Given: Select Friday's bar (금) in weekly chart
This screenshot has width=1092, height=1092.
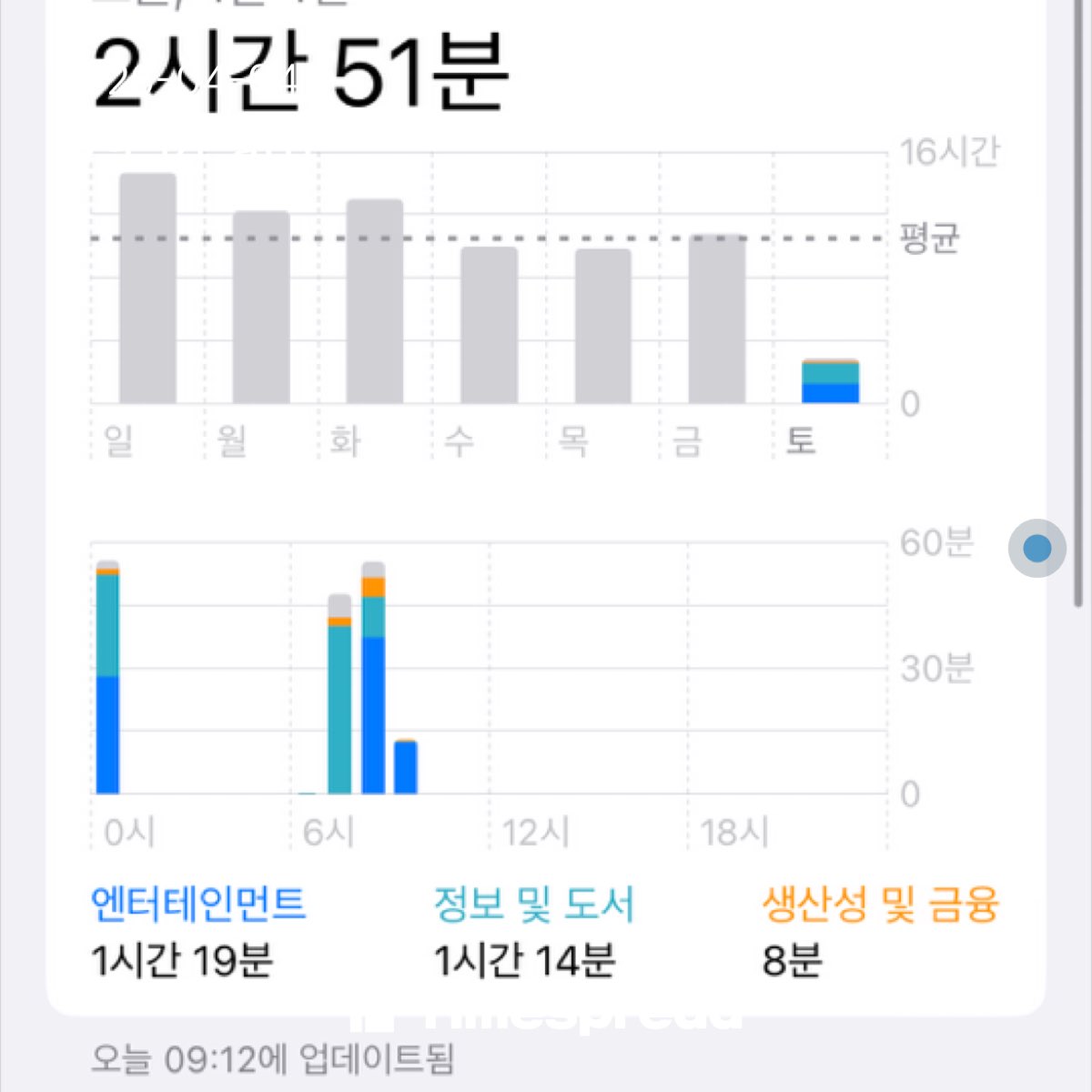Looking at the screenshot, I should click(716, 319).
